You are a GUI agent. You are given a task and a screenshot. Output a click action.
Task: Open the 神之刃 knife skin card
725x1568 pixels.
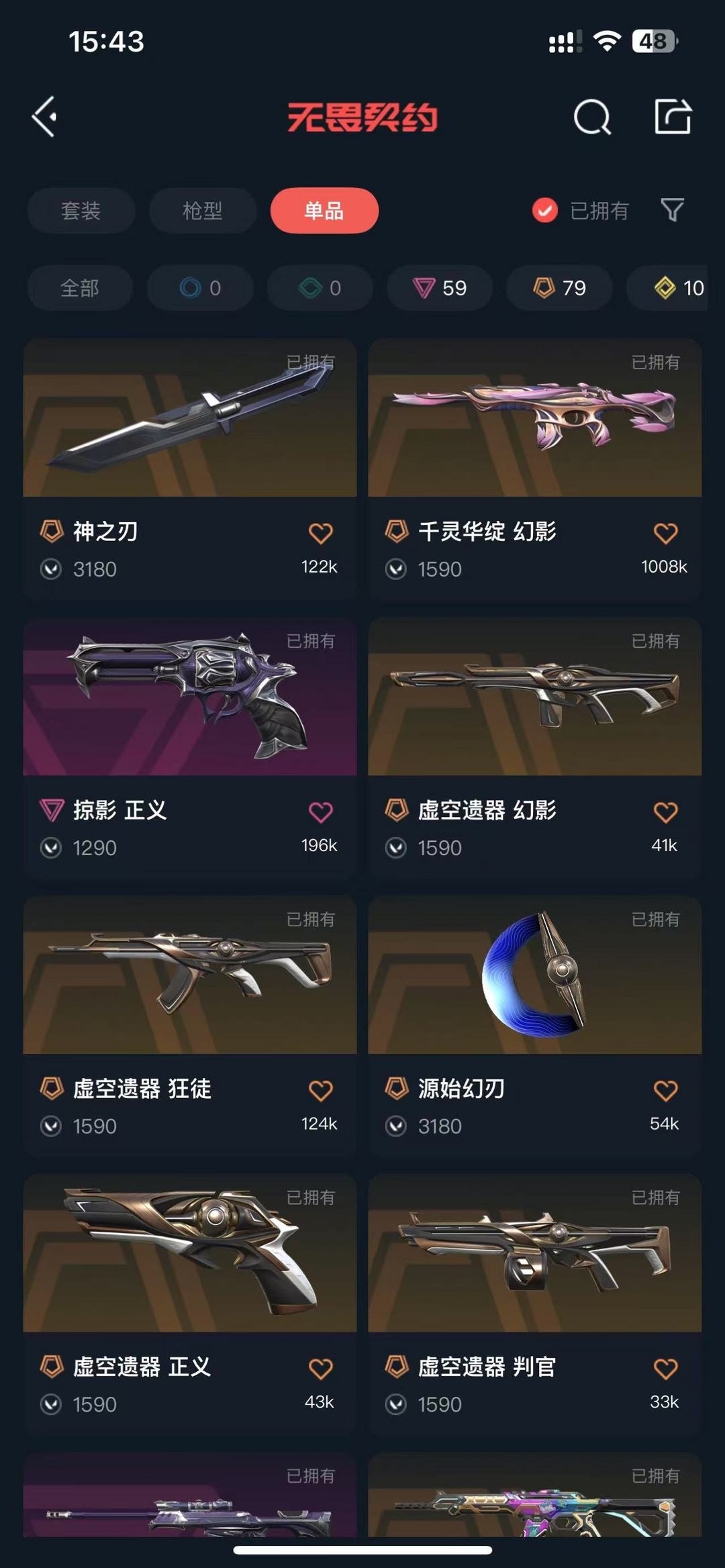(190, 469)
